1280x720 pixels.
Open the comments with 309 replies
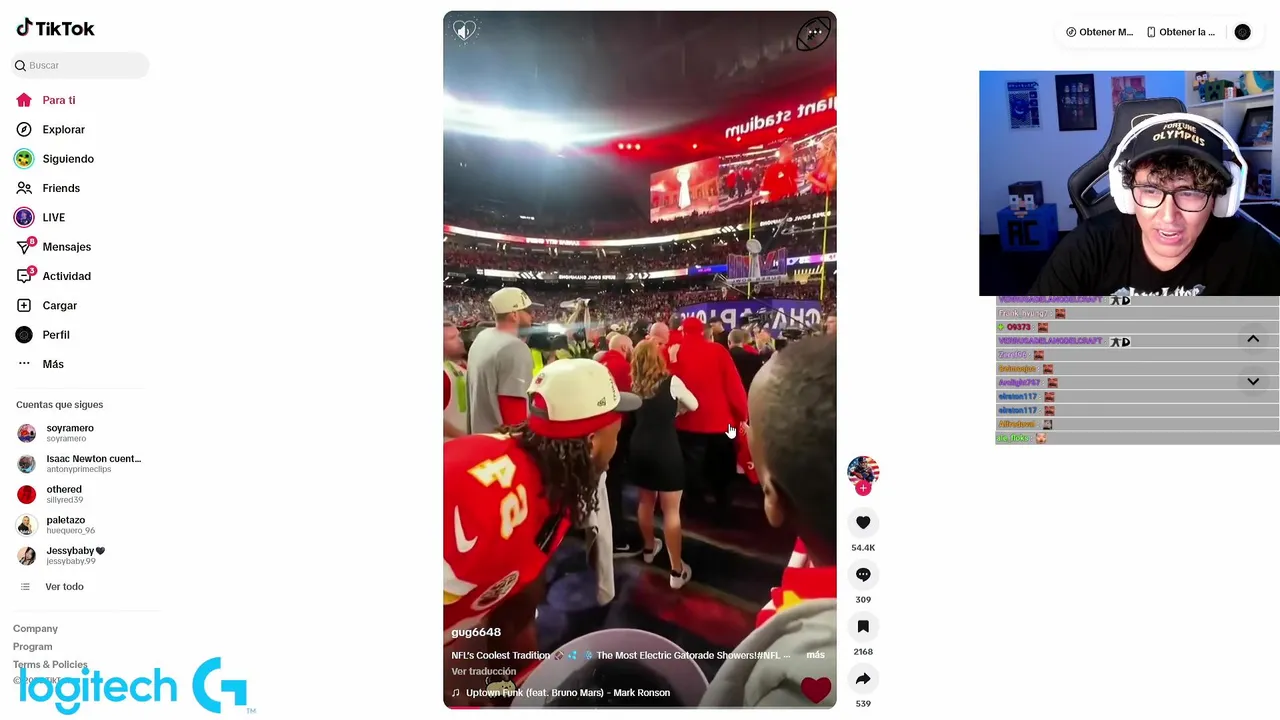(863, 575)
